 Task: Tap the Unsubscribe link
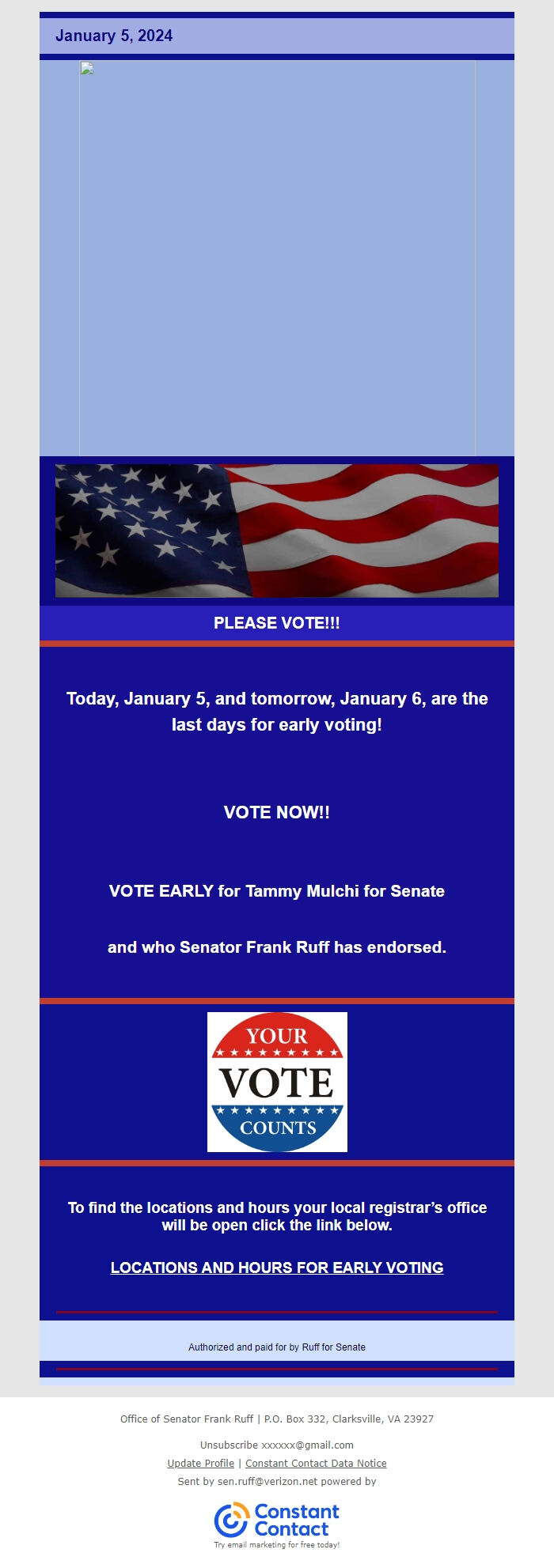pos(229,1445)
